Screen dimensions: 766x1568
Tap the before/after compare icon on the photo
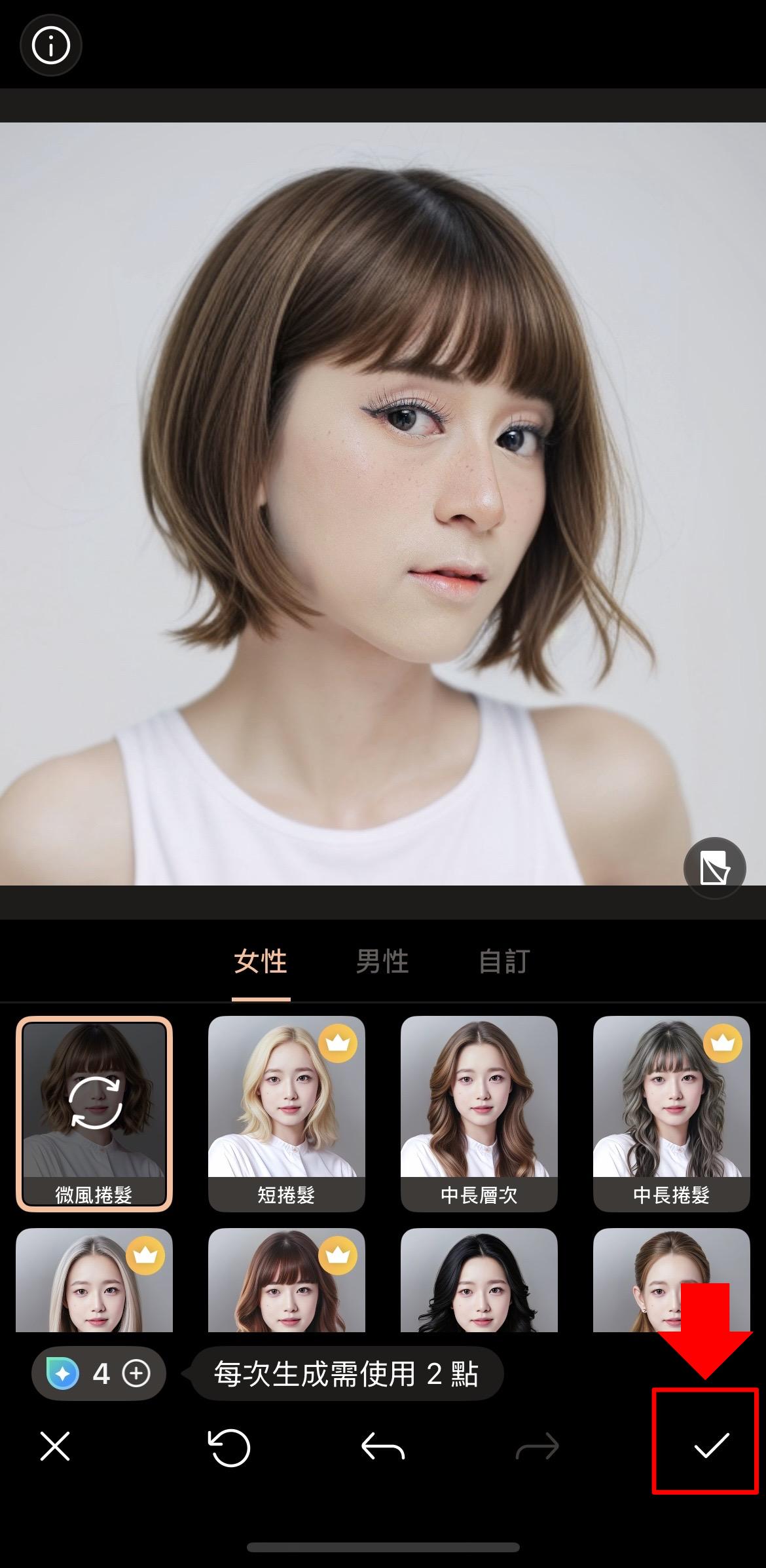[x=714, y=868]
